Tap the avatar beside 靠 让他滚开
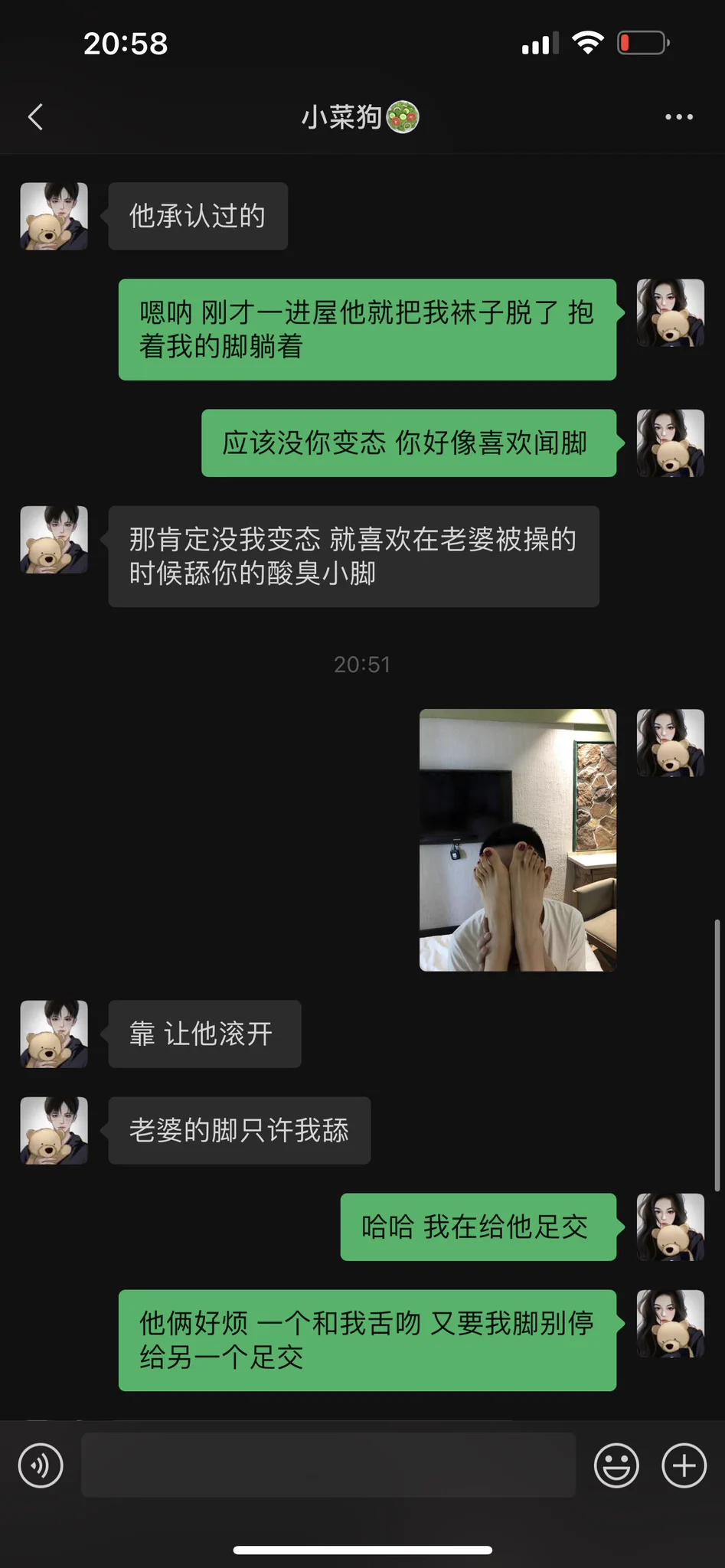Screen dimensions: 725x1568 [x=54, y=1034]
